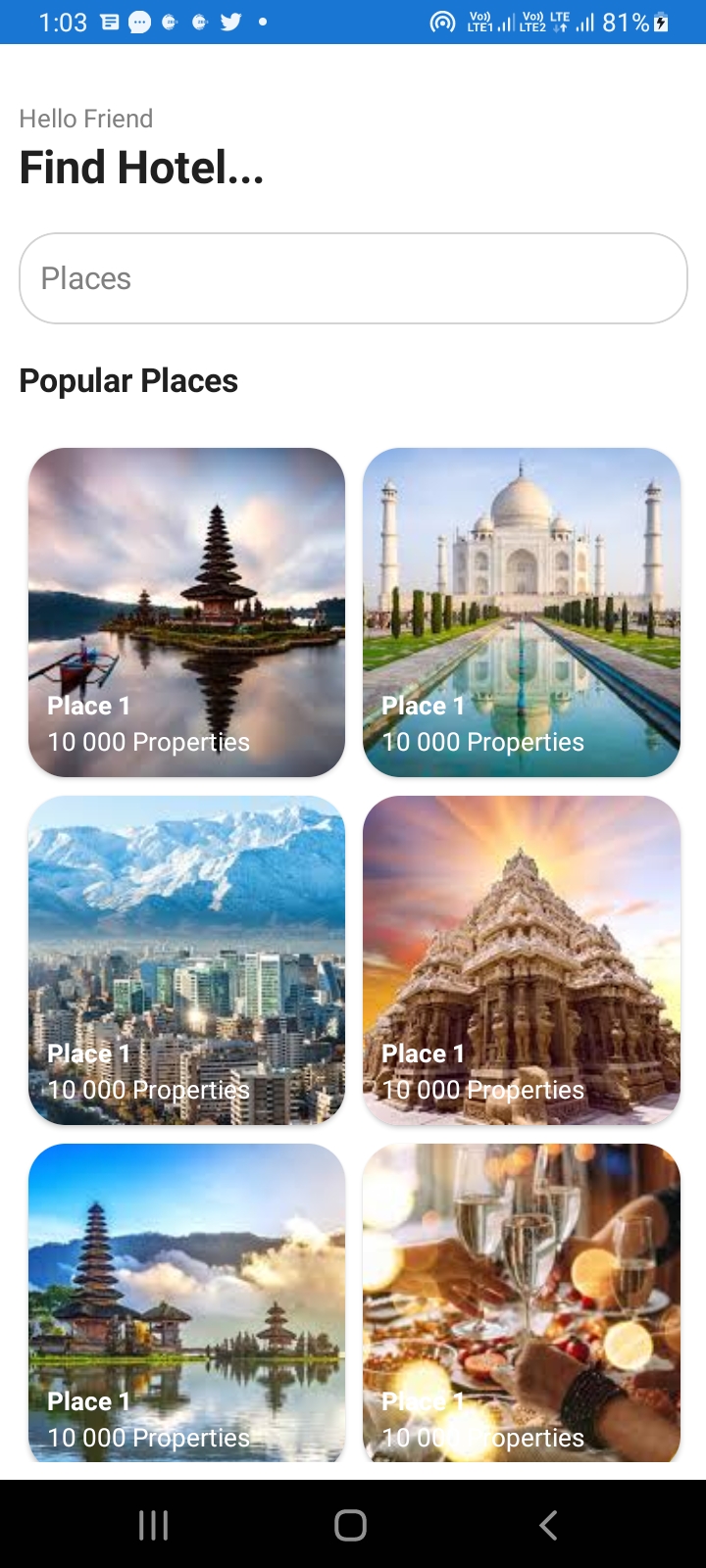View the pagoda temple by the water card

tap(186, 1303)
